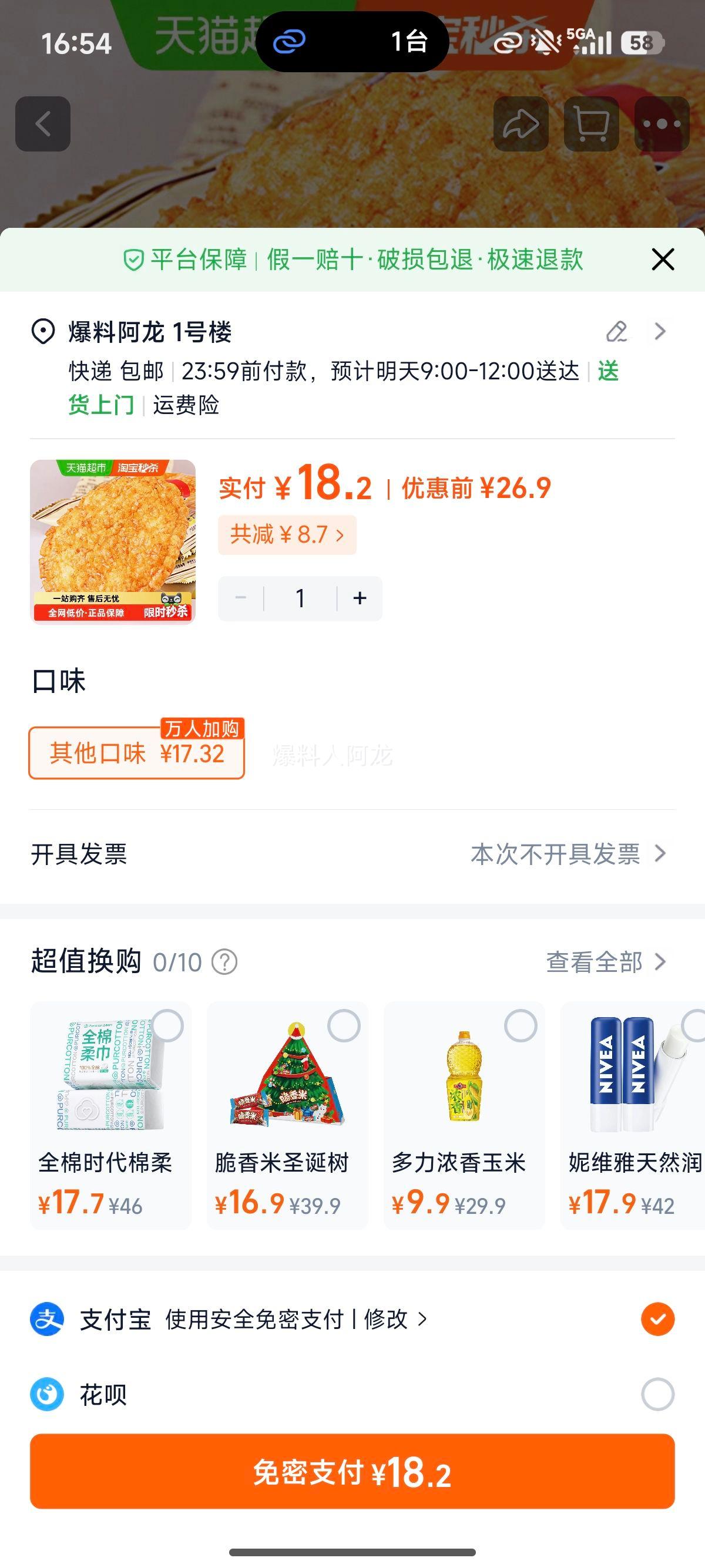Expand the 共减¥8.7 discount details

pyautogui.click(x=287, y=534)
